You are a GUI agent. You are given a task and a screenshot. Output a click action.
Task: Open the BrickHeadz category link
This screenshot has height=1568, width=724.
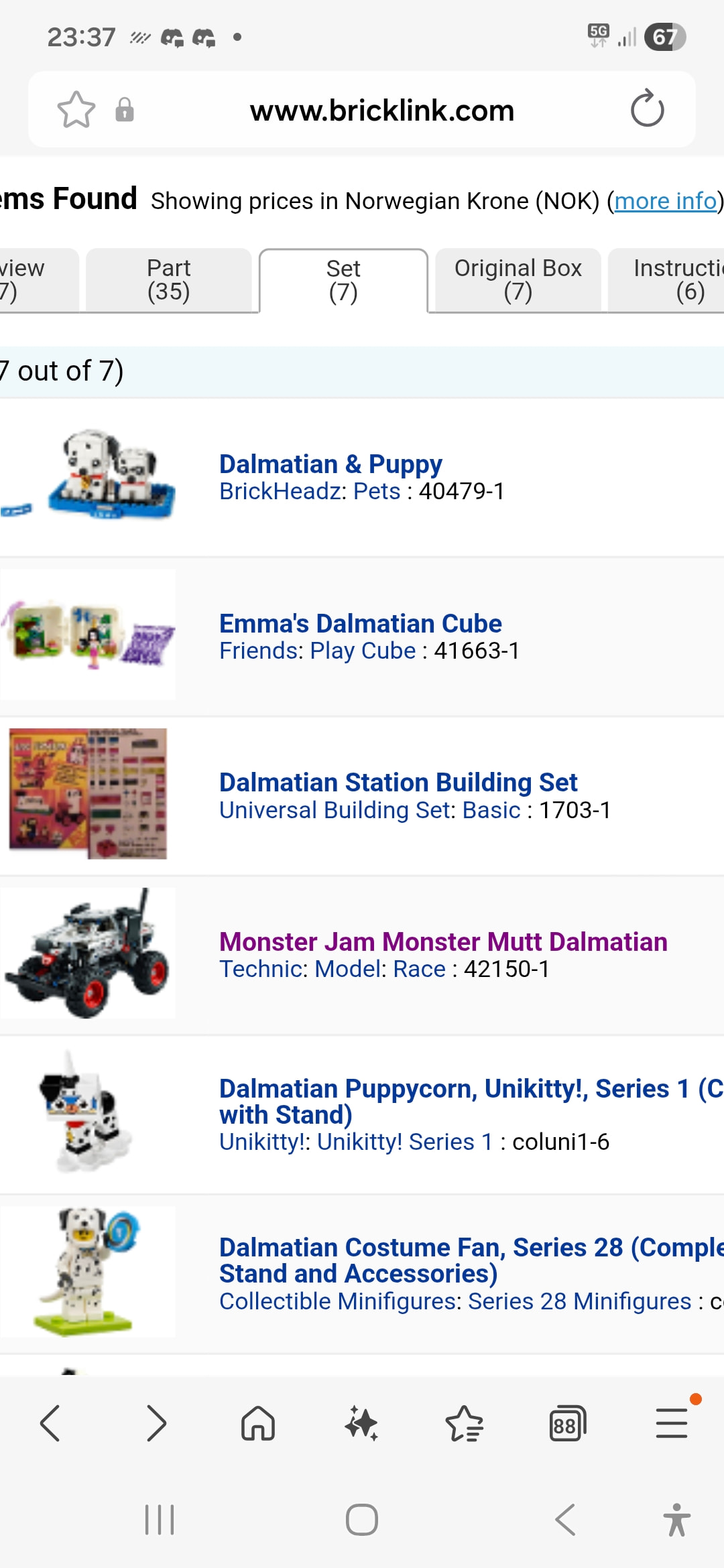pyautogui.click(x=280, y=491)
